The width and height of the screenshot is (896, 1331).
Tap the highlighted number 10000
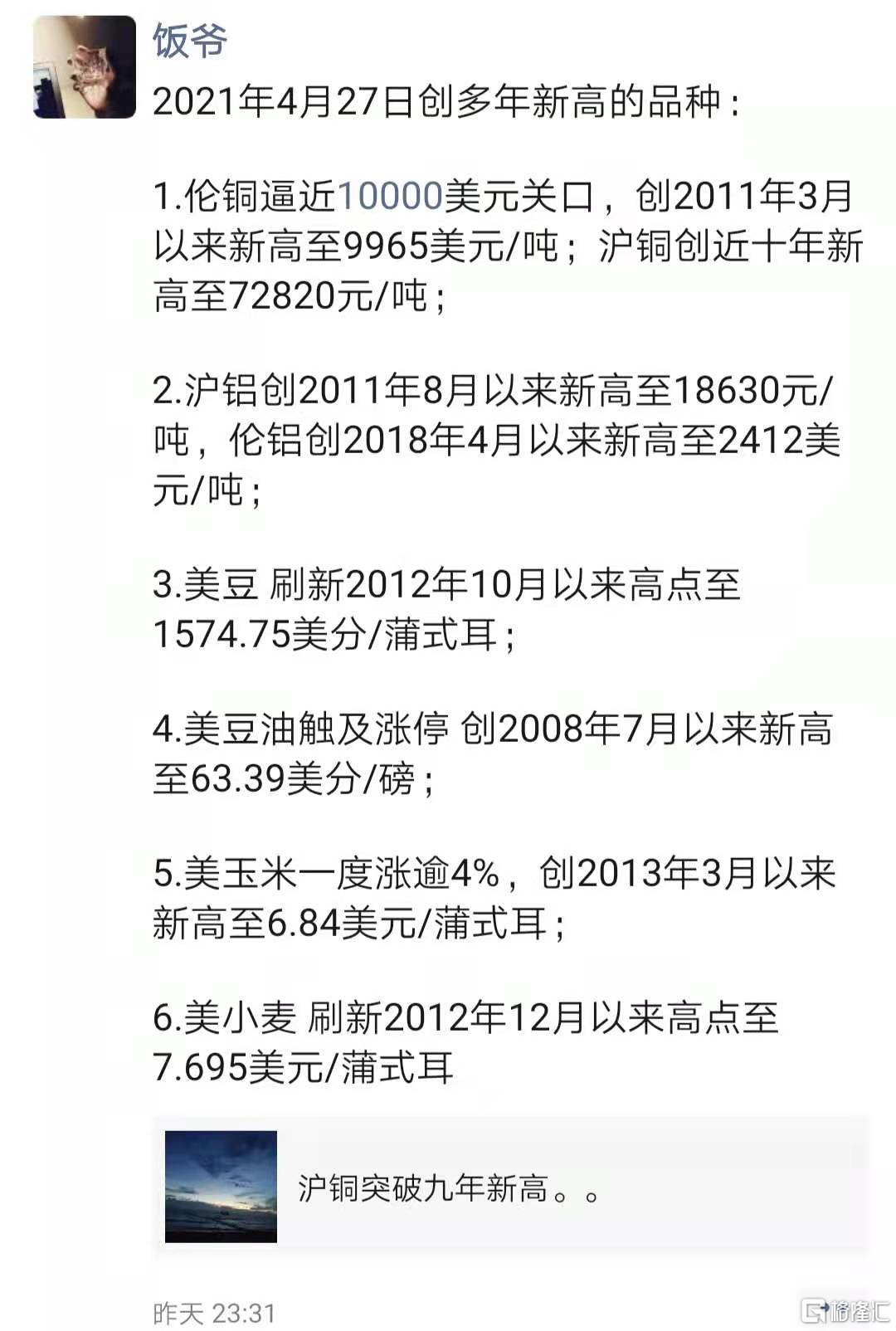[391, 197]
